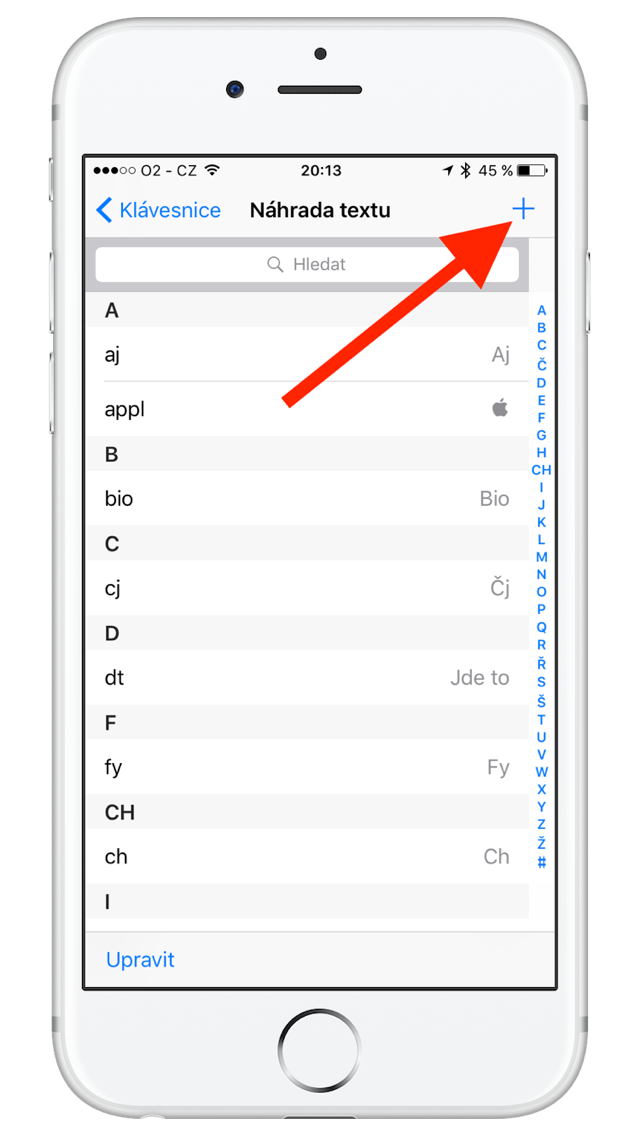Viewport: 640px width, 1136px height.
Task: Open the 'aj' shortcut row
Action: [306, 354]
